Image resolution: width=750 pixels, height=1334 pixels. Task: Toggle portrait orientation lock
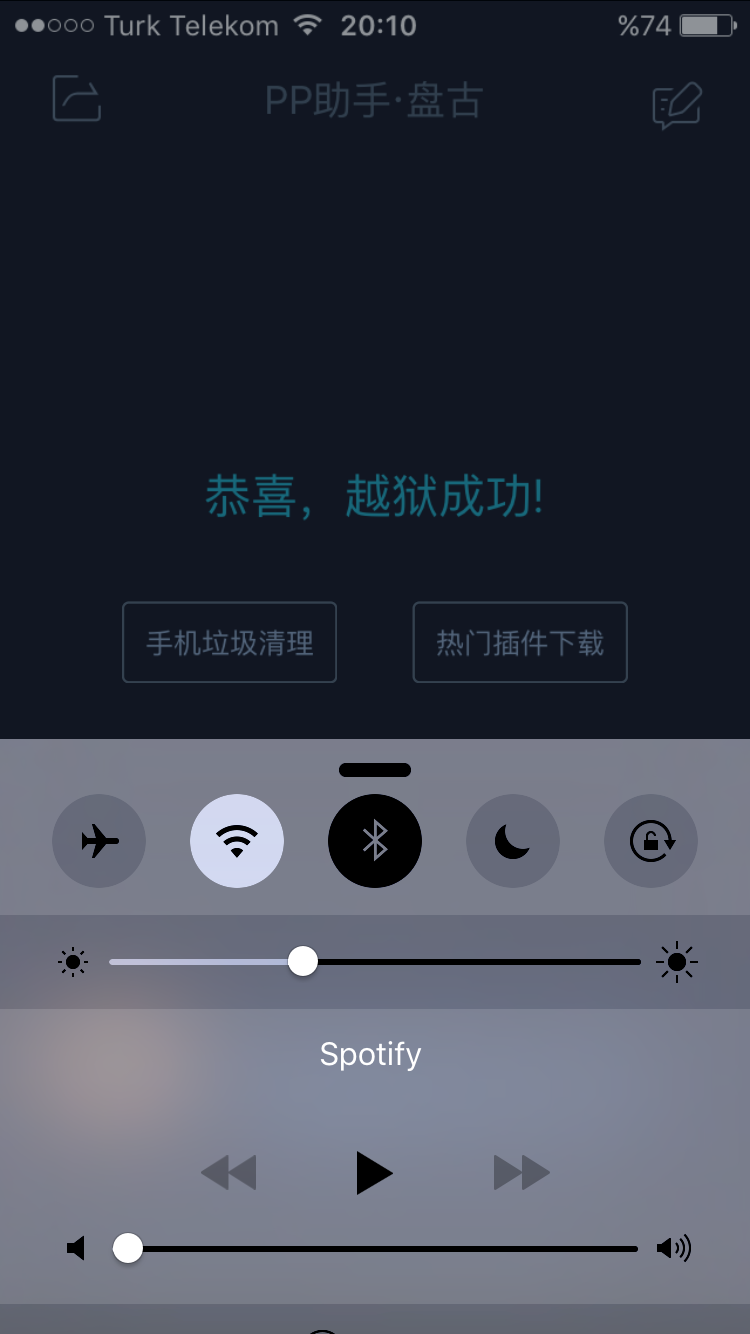tap(651, 841)
